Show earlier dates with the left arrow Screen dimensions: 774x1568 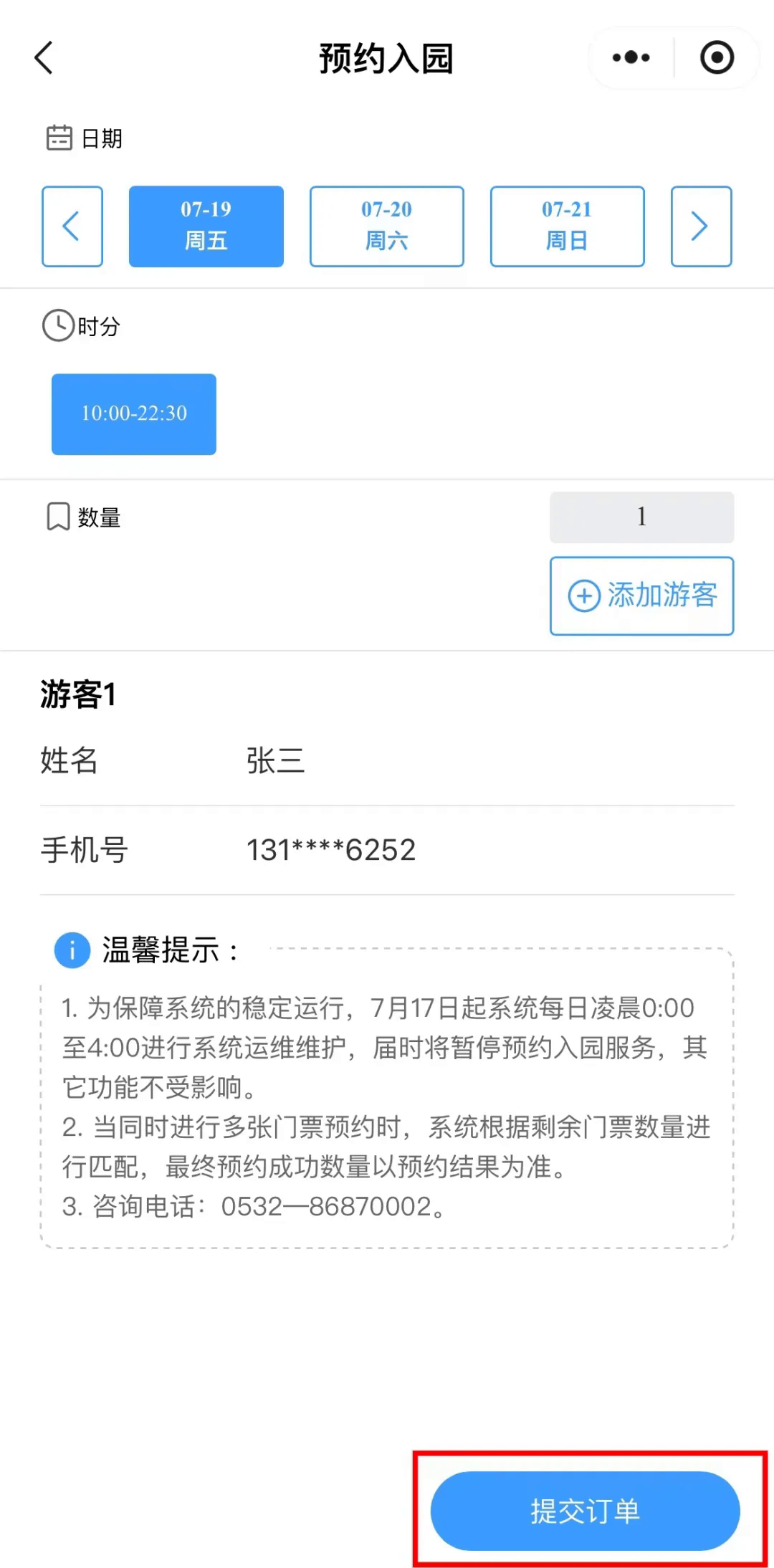(72, 226)
